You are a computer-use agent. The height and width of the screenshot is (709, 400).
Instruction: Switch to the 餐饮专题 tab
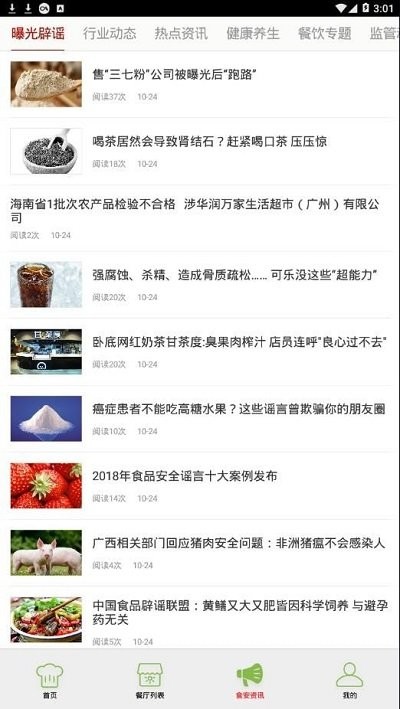325,33
